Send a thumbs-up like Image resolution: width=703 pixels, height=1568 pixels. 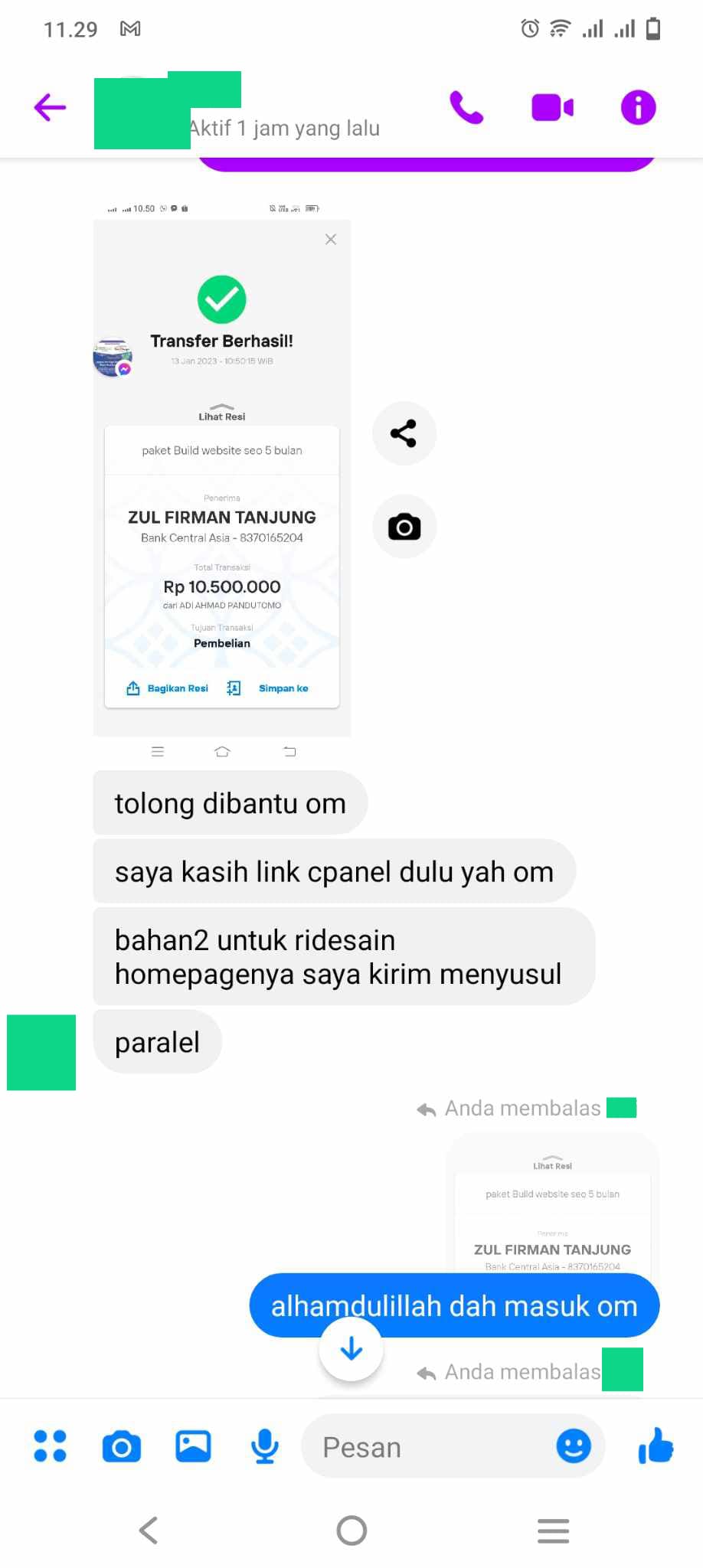pyautogui.click(x=656, y=1446)
